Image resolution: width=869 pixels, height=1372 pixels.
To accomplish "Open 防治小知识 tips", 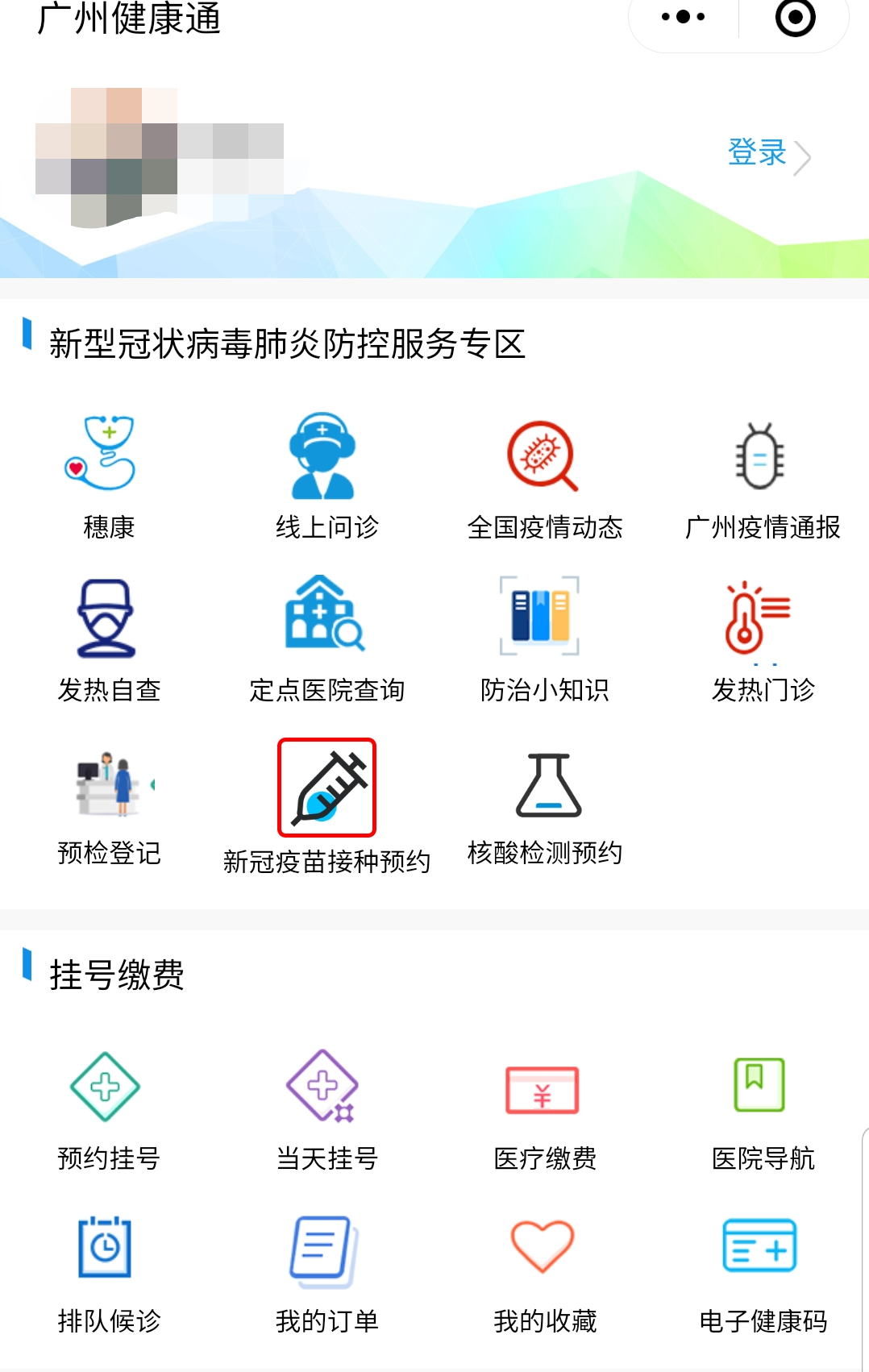I will point(544,638).
